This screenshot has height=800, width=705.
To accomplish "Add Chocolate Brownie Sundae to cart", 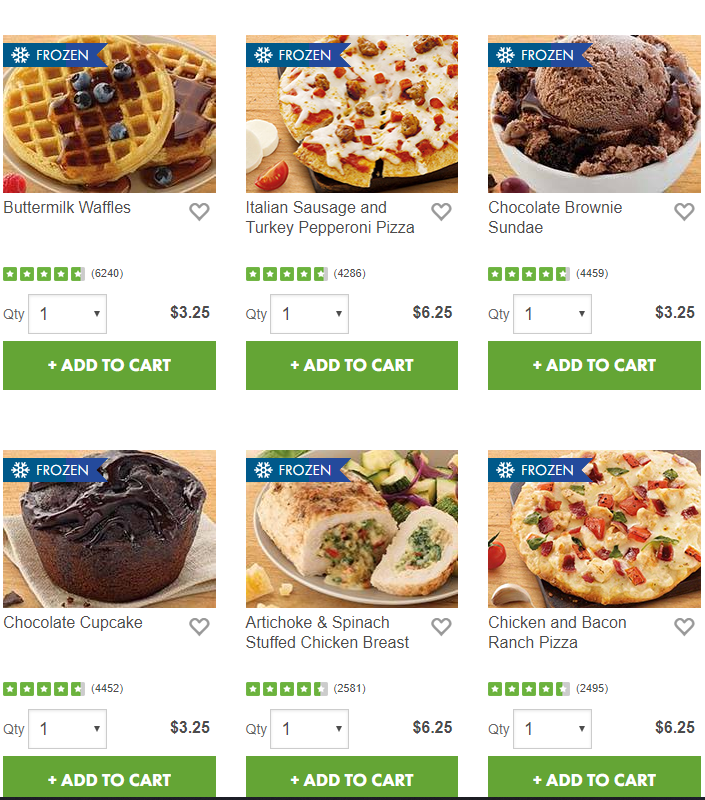I will pyautogui.click(x=594, y=365).
